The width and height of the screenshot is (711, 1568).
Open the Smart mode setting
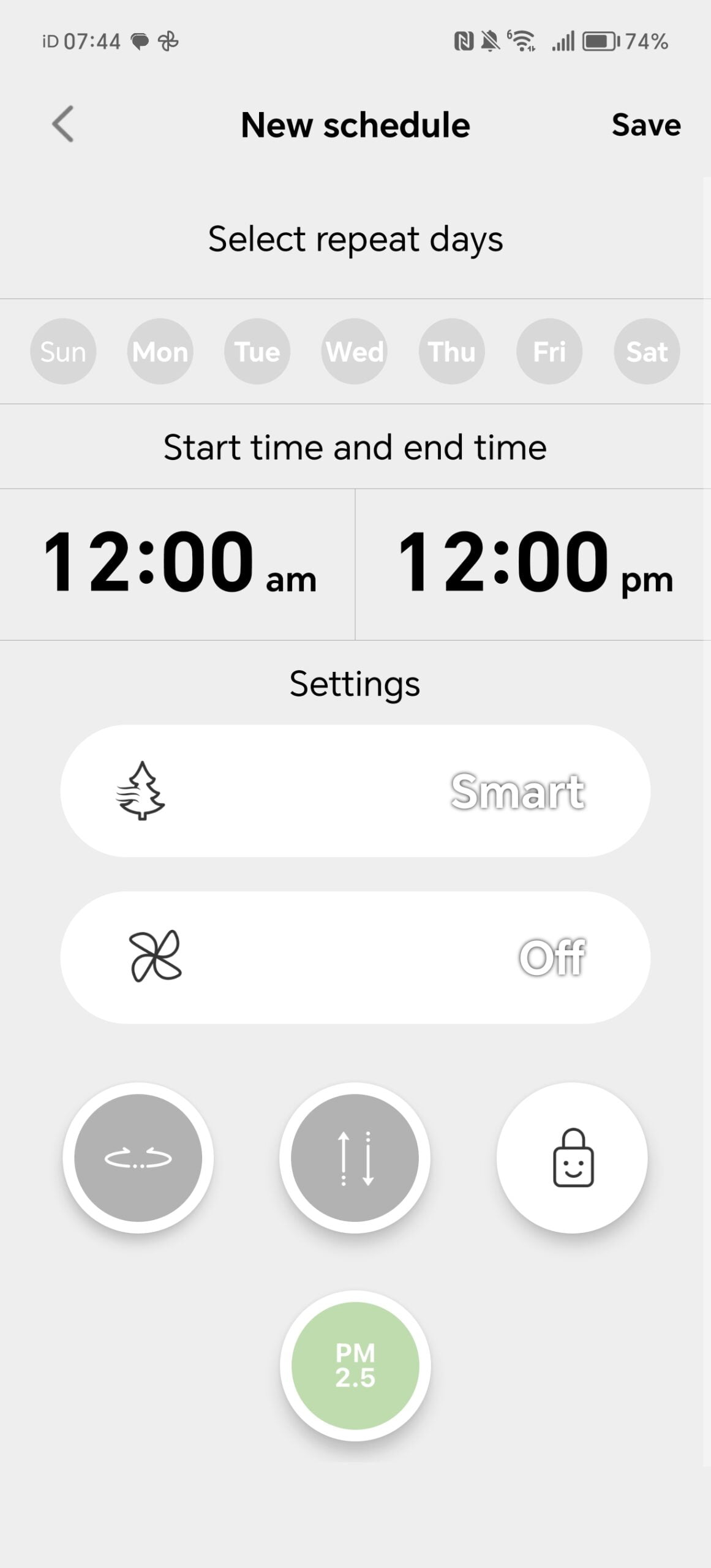355,791
